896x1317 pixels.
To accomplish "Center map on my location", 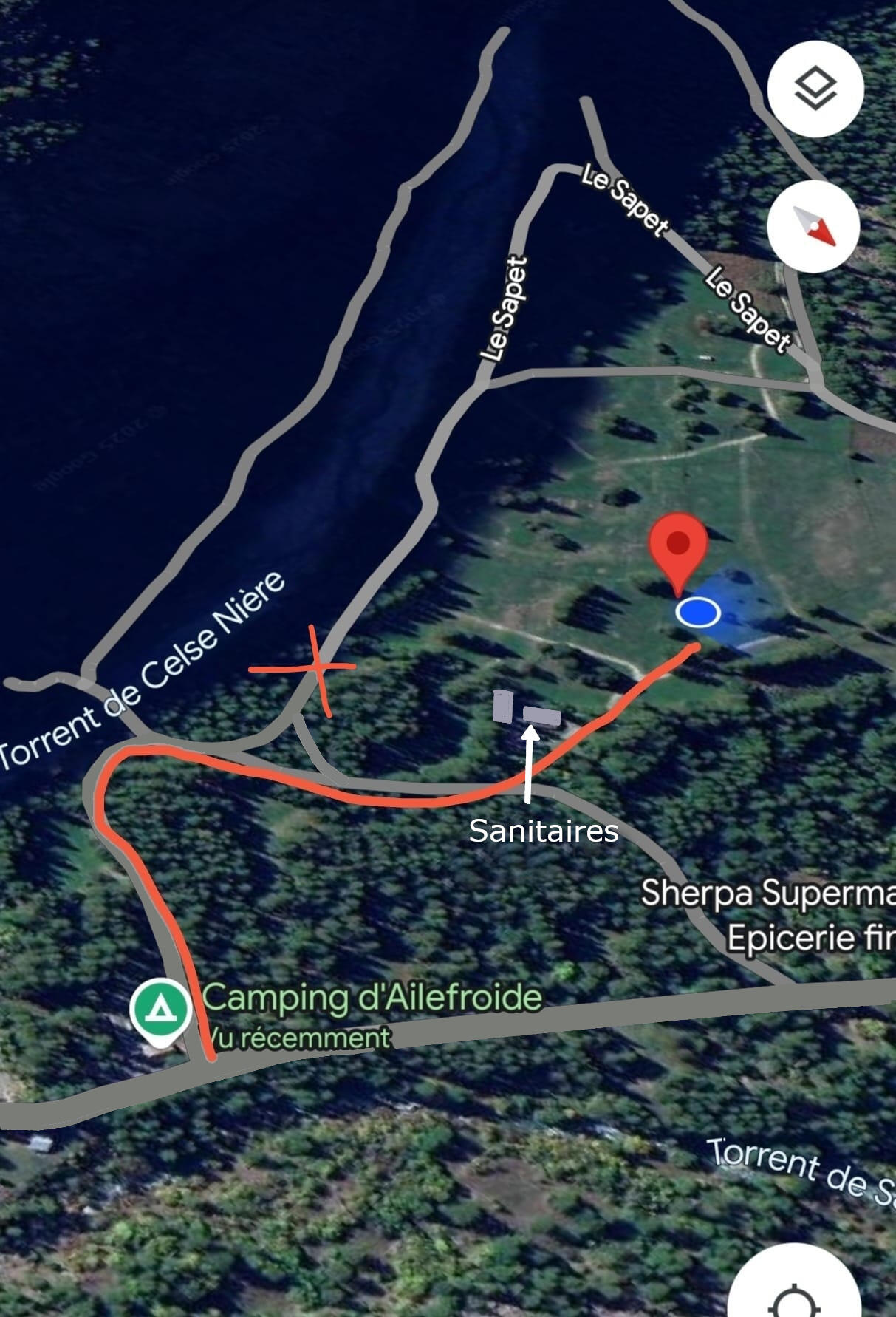I will point(794,1293).
